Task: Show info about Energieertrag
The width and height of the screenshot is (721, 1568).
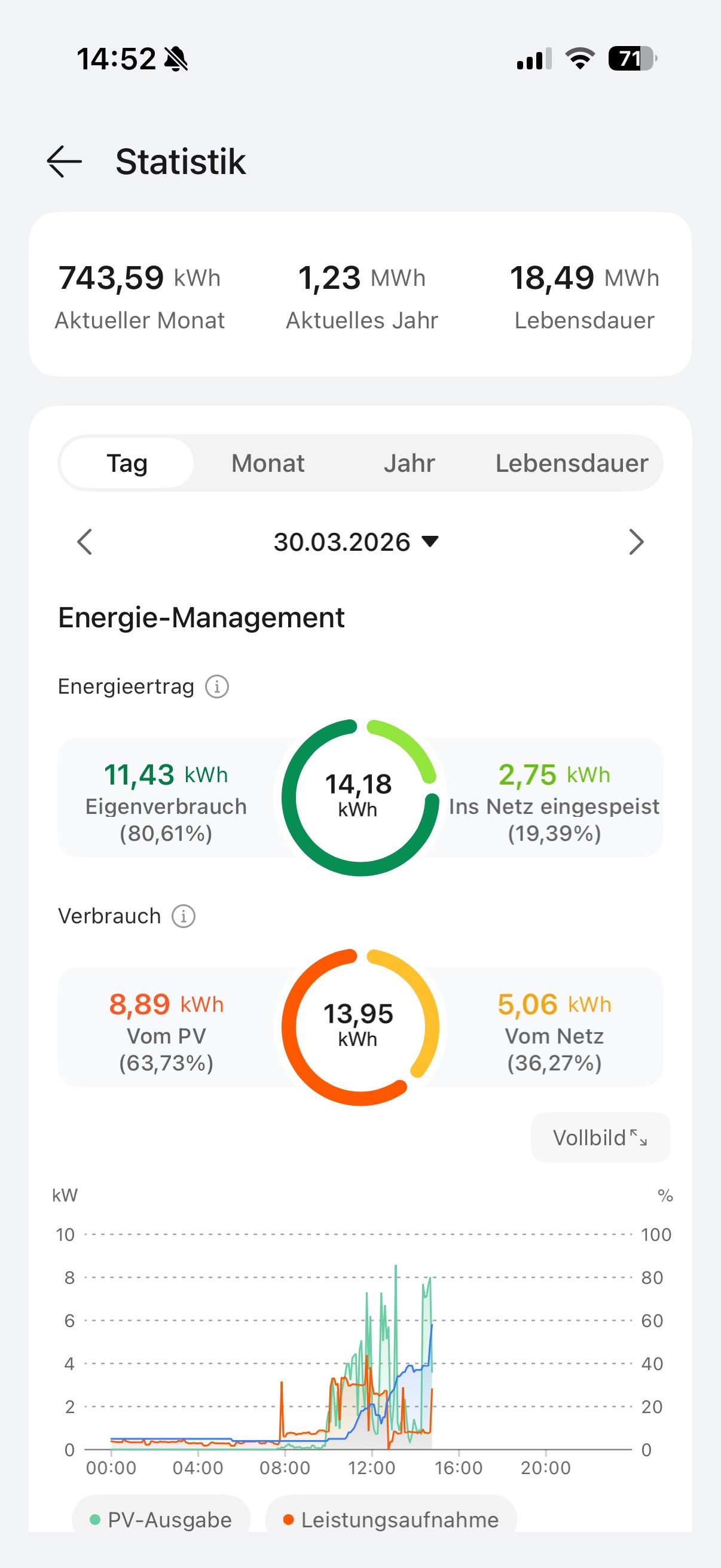Action: pyautogui.click(x=216, y=687)
